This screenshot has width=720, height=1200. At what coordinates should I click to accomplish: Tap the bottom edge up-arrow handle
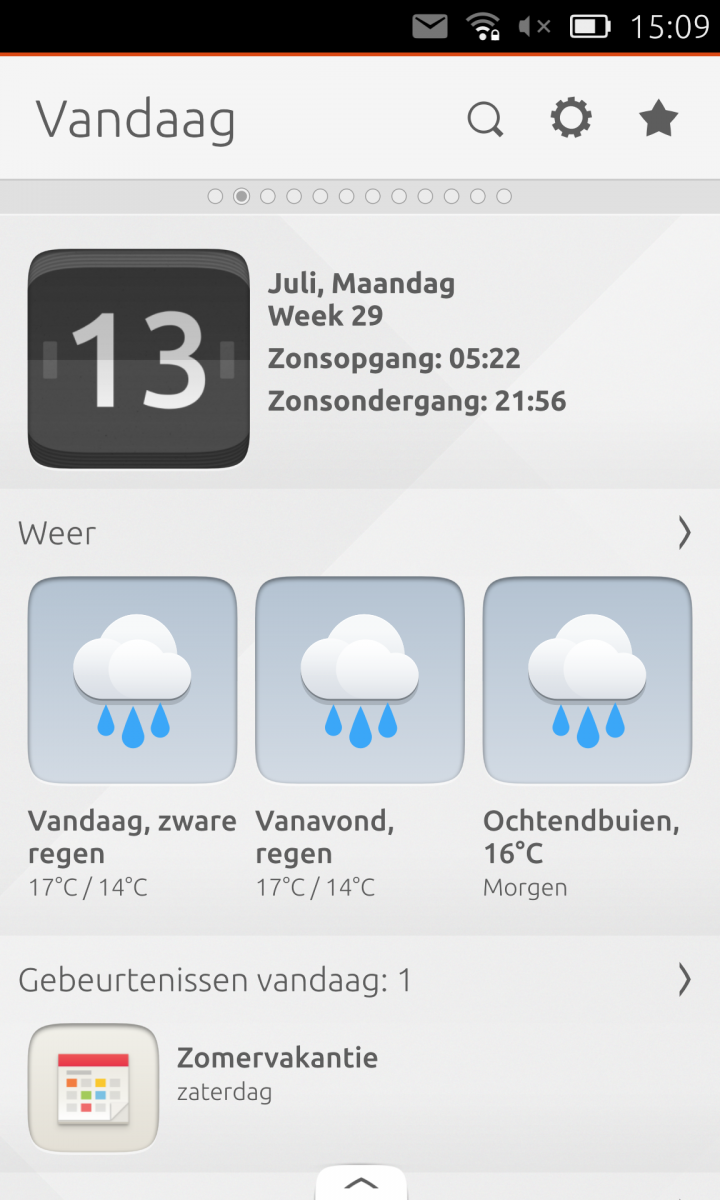point(361,1184)
